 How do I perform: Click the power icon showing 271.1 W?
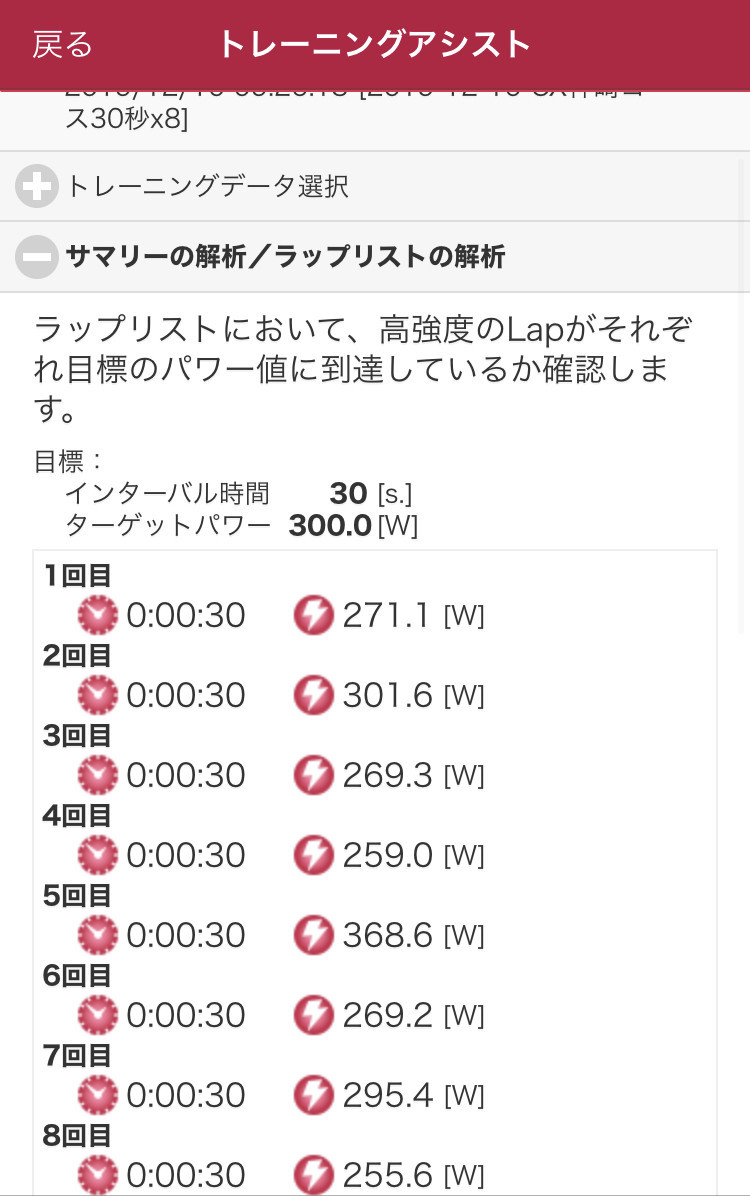pos(313,614)
